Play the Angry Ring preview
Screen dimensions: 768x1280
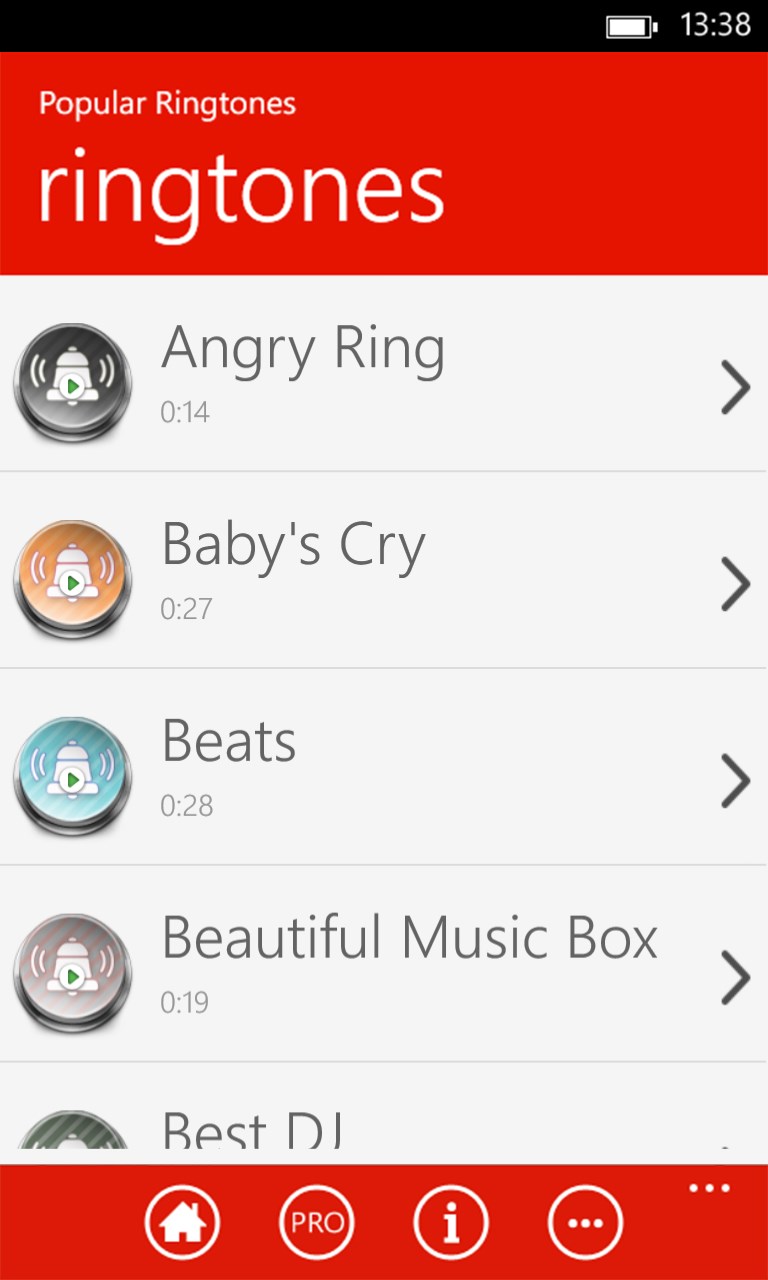[x=72, y=383]
